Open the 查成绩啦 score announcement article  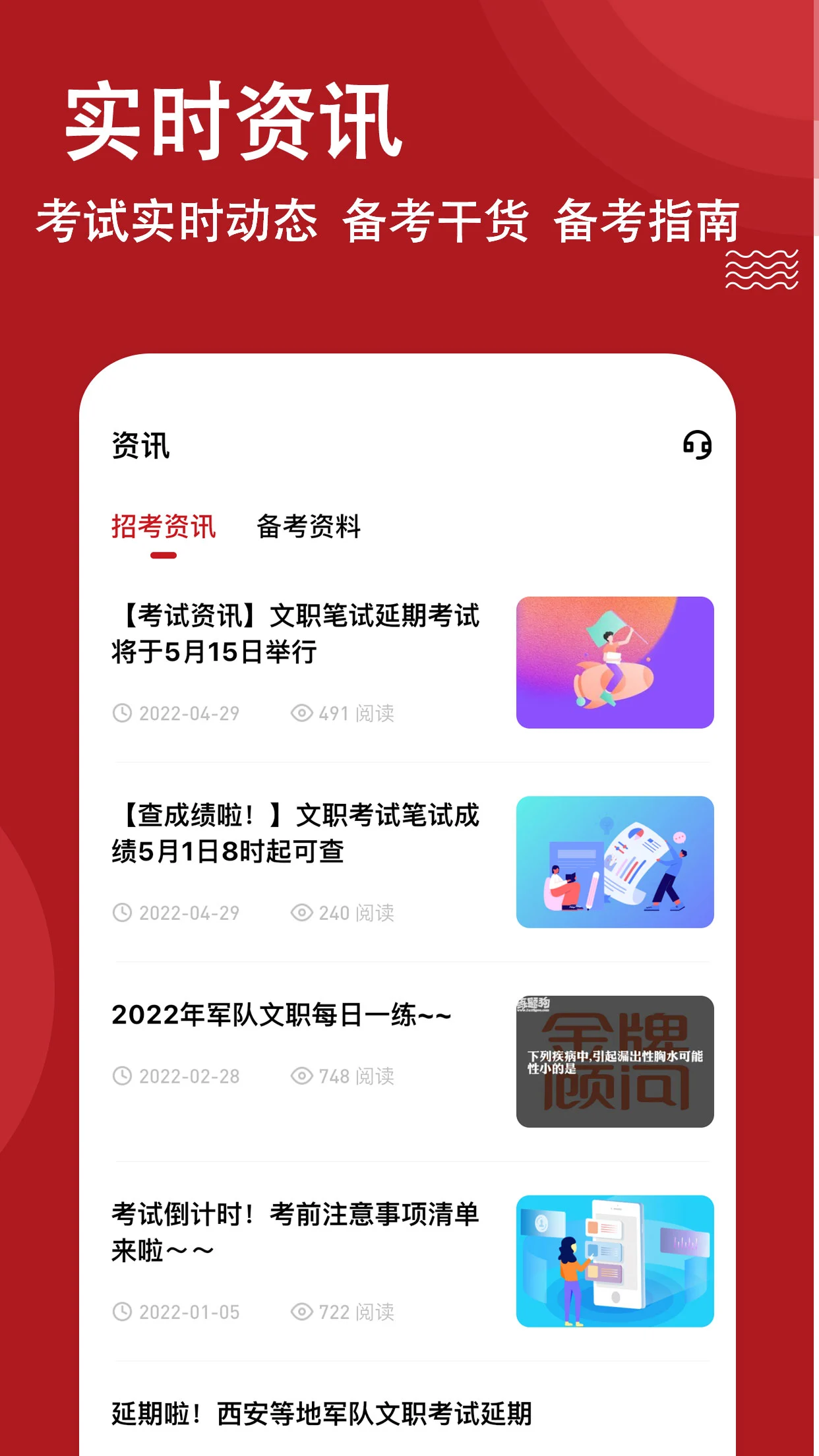tap(297, 834)
